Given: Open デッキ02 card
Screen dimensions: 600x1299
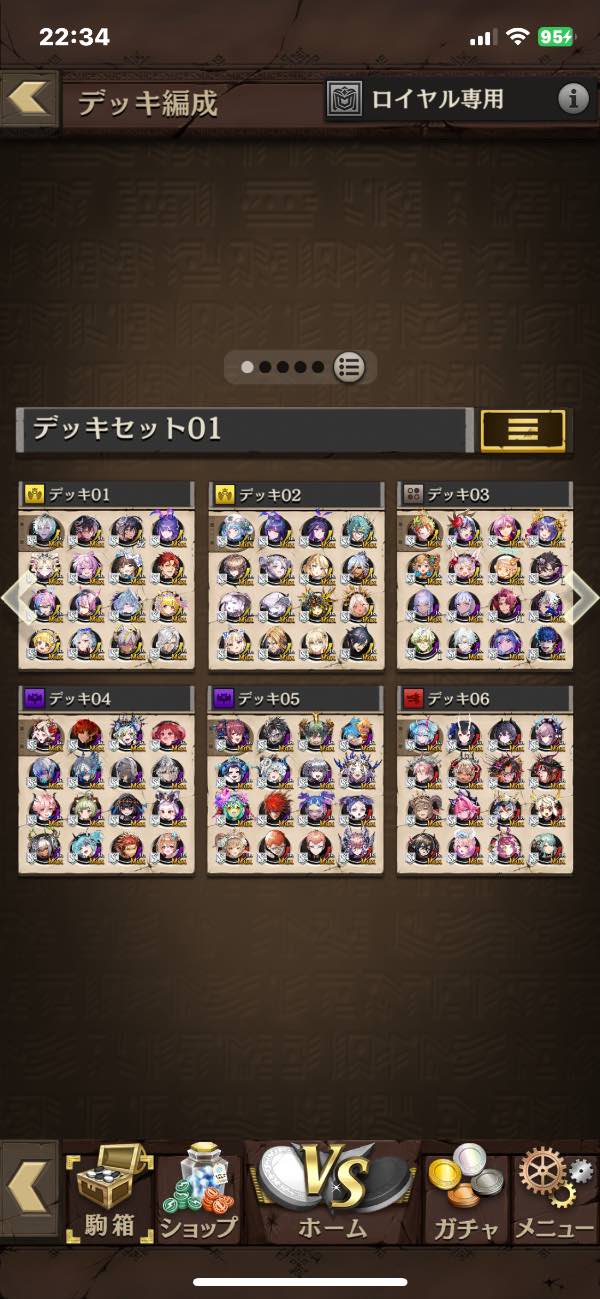Looking at the screenshot, I should pyautogui.click(x=296, y=575).
